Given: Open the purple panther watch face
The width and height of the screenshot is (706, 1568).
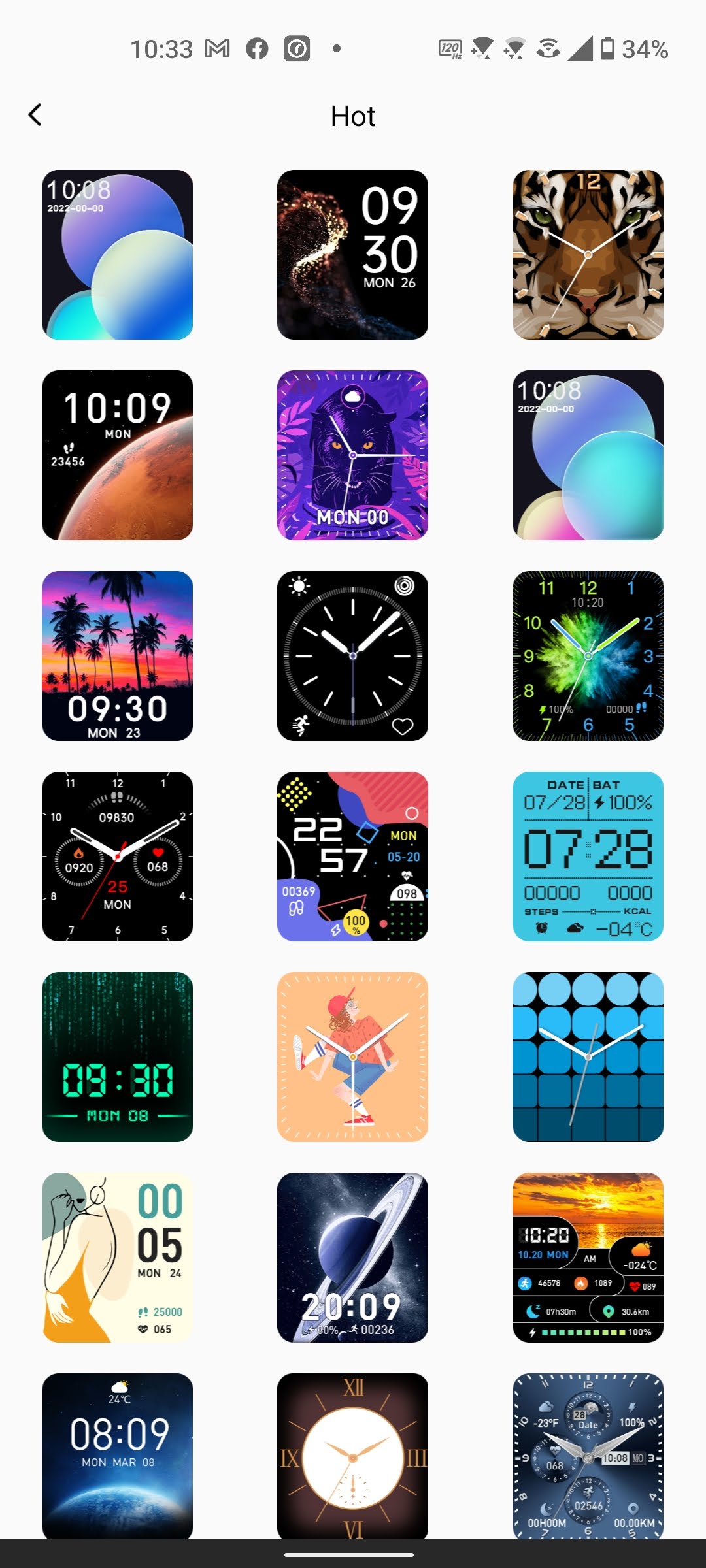Looking at the screenshot, I should pyautogui.click(x=352, y=455).
